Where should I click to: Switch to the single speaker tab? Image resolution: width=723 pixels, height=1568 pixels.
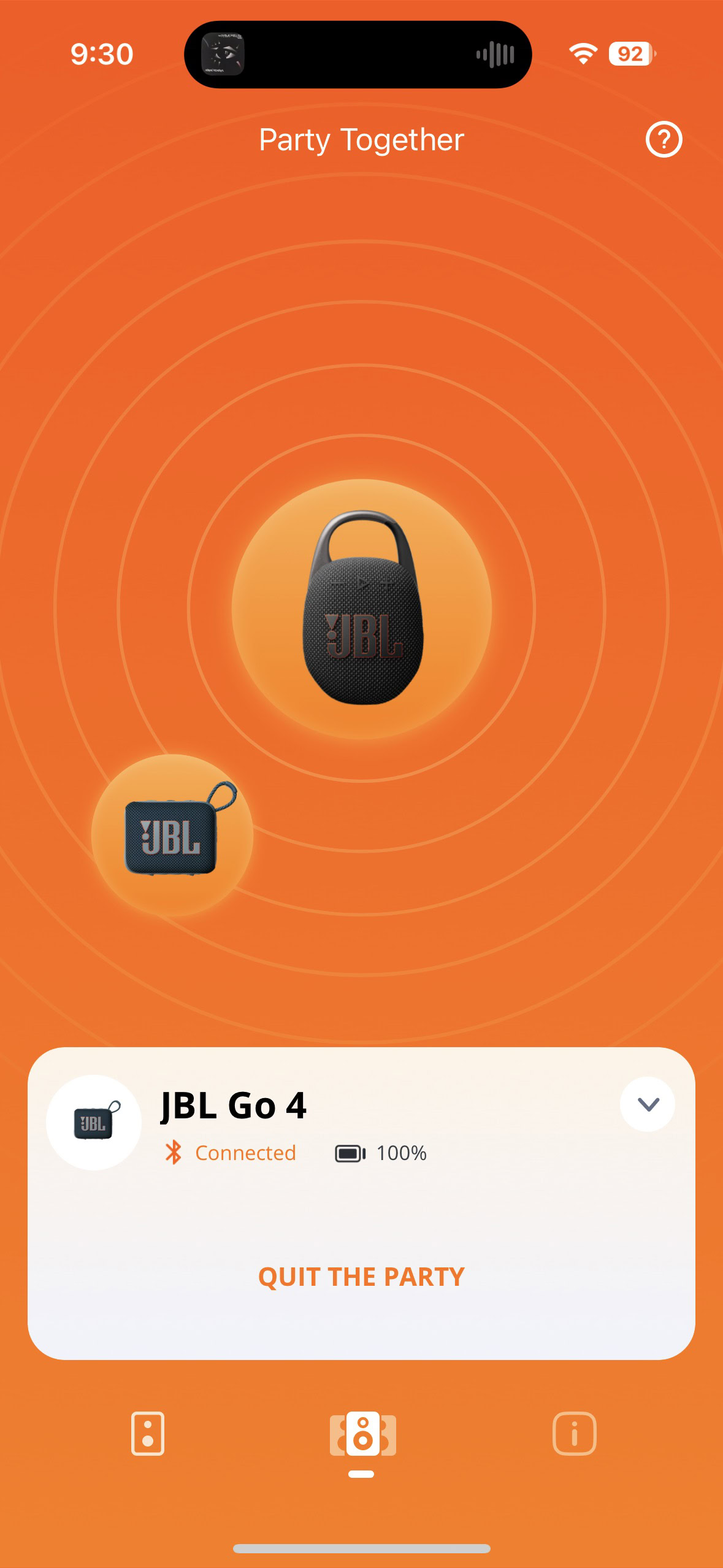click(148, 1434)
